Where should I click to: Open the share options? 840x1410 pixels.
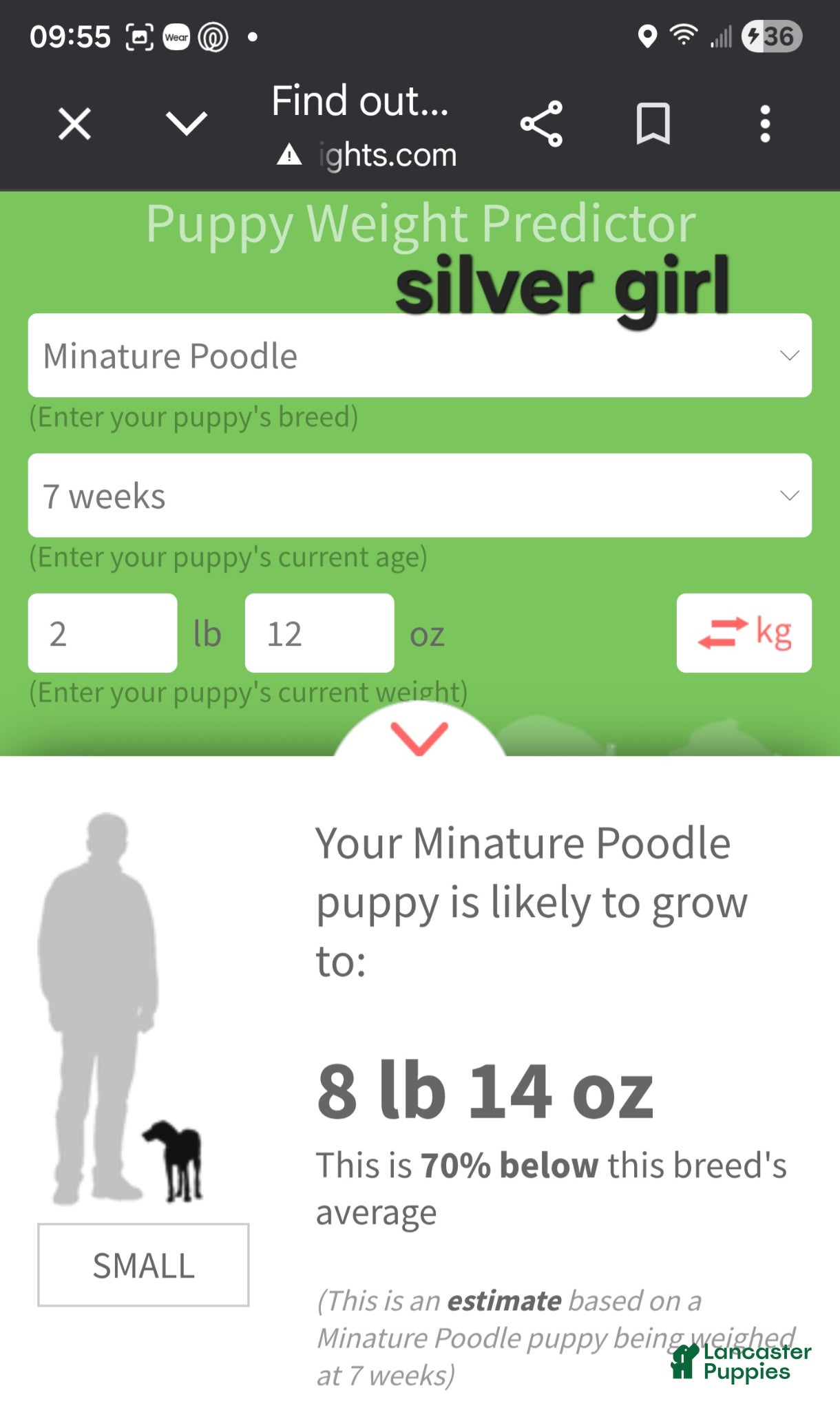point(542,124)
